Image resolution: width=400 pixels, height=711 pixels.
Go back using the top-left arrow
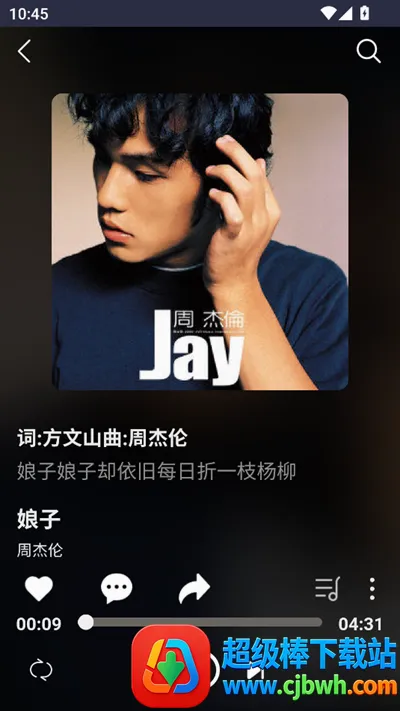pos(24,51)
